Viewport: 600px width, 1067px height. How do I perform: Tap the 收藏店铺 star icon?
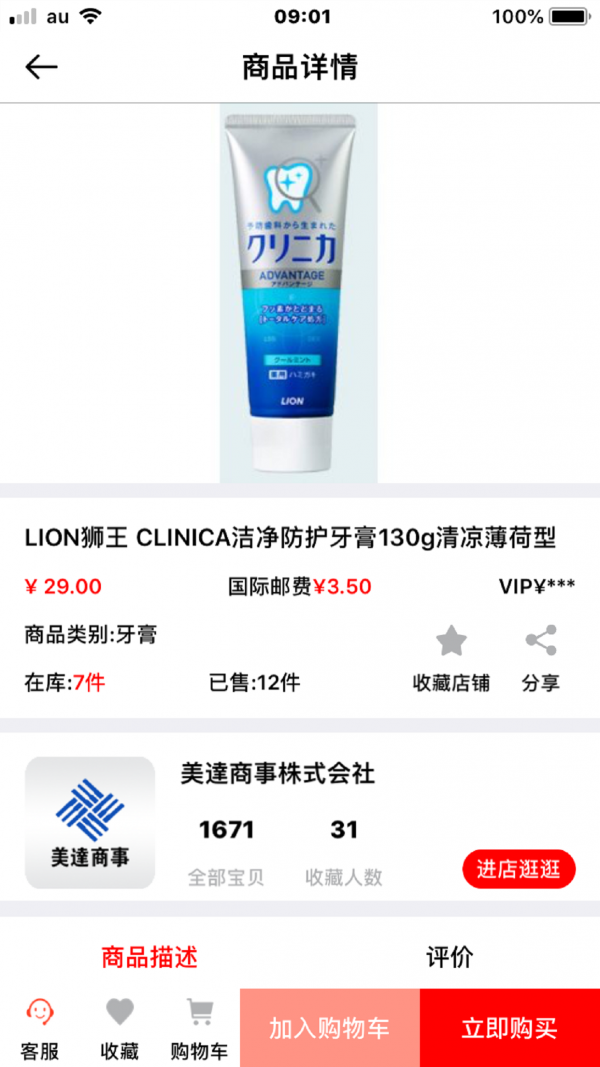point(451,641)
